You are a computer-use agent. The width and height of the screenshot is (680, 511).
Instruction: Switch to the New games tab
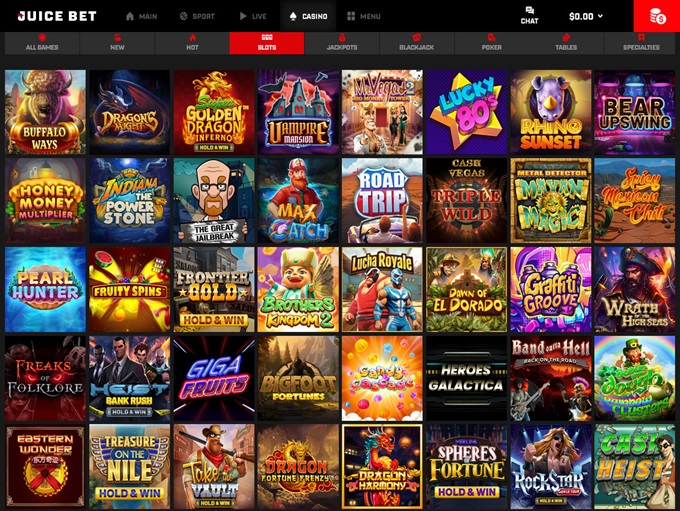coord(117,42)
